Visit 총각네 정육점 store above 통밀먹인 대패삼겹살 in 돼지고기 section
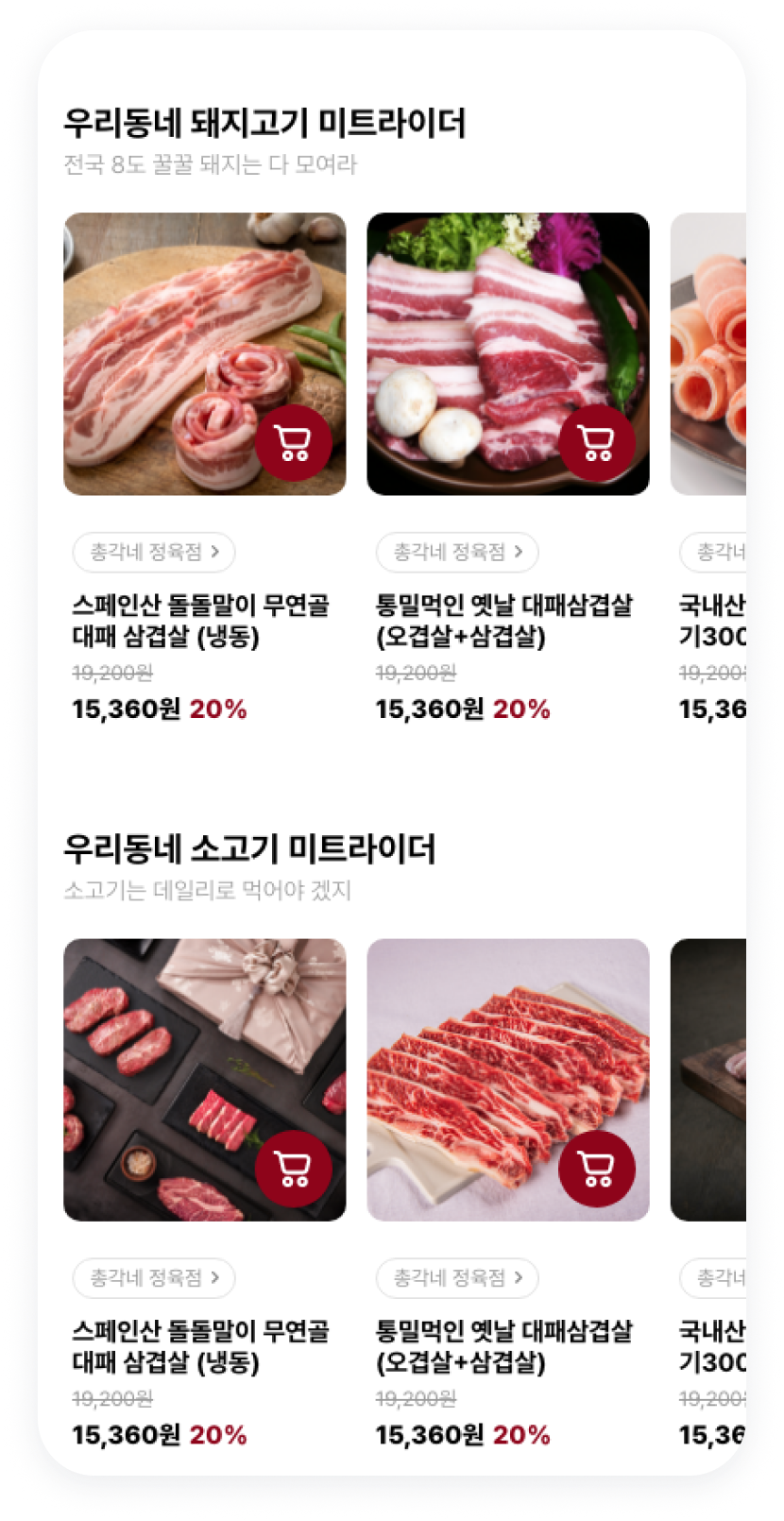 (x=457, y=553)
